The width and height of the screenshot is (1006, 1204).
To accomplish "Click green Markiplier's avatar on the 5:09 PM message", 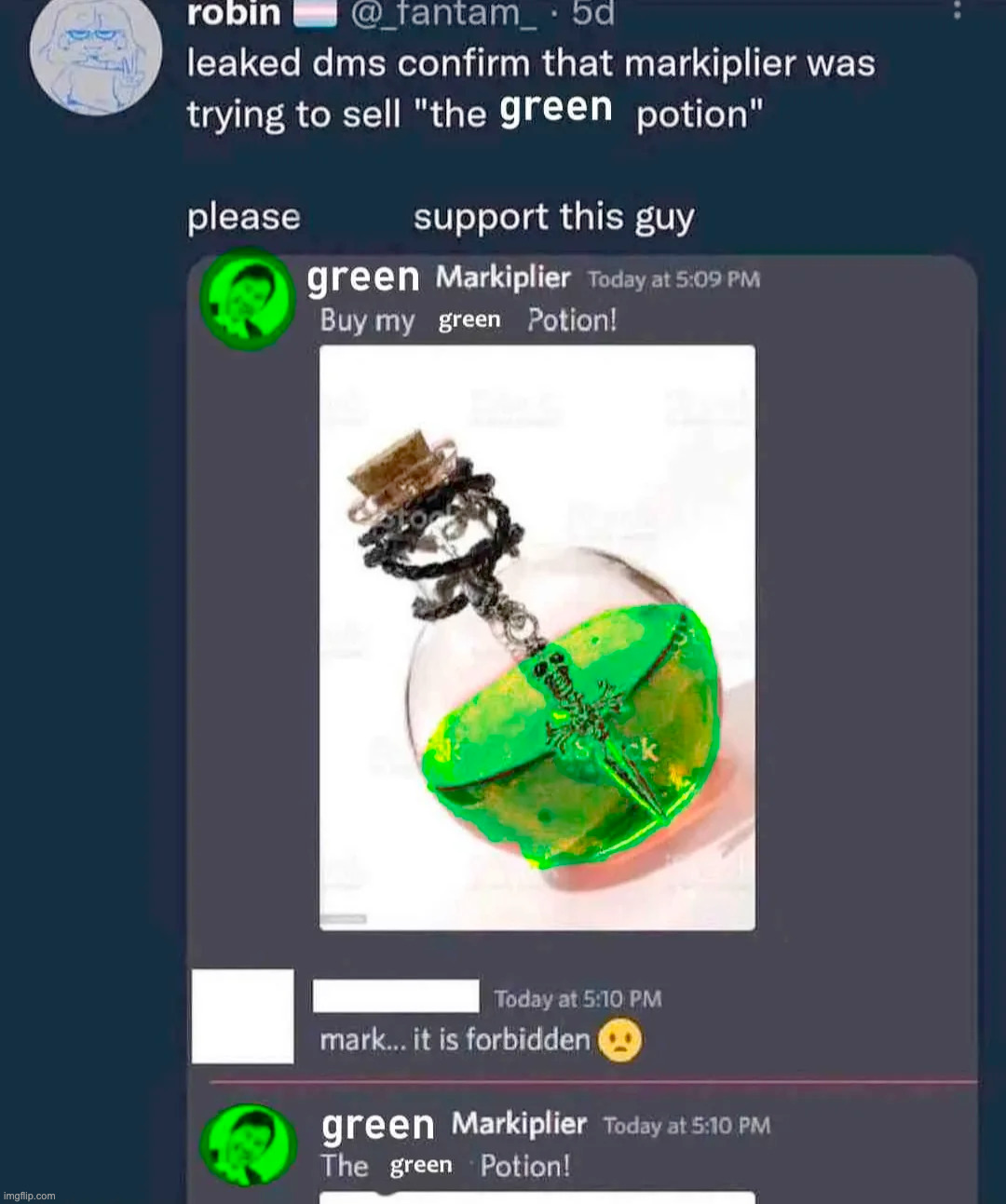I will (246, 302).
